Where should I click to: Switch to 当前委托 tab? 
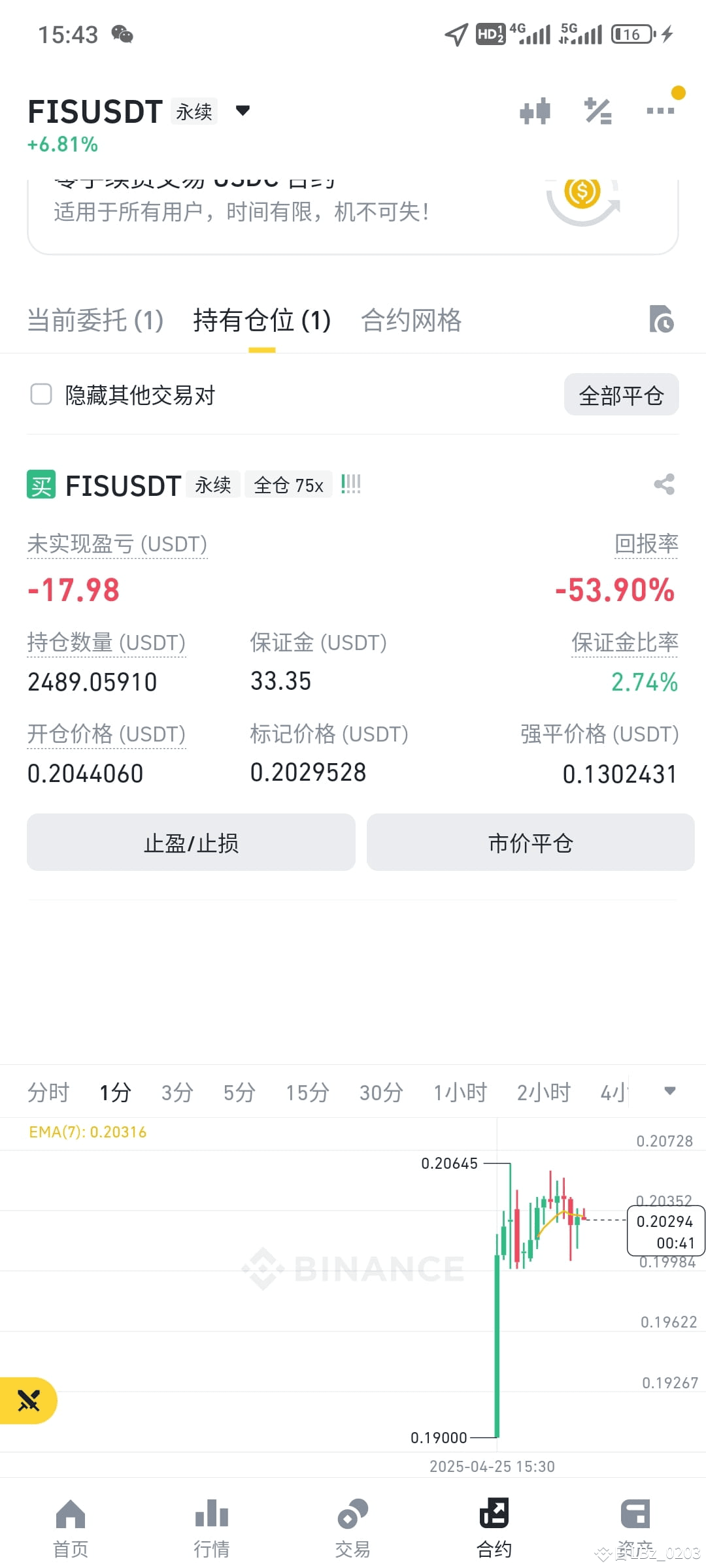(x=95, y=320)
